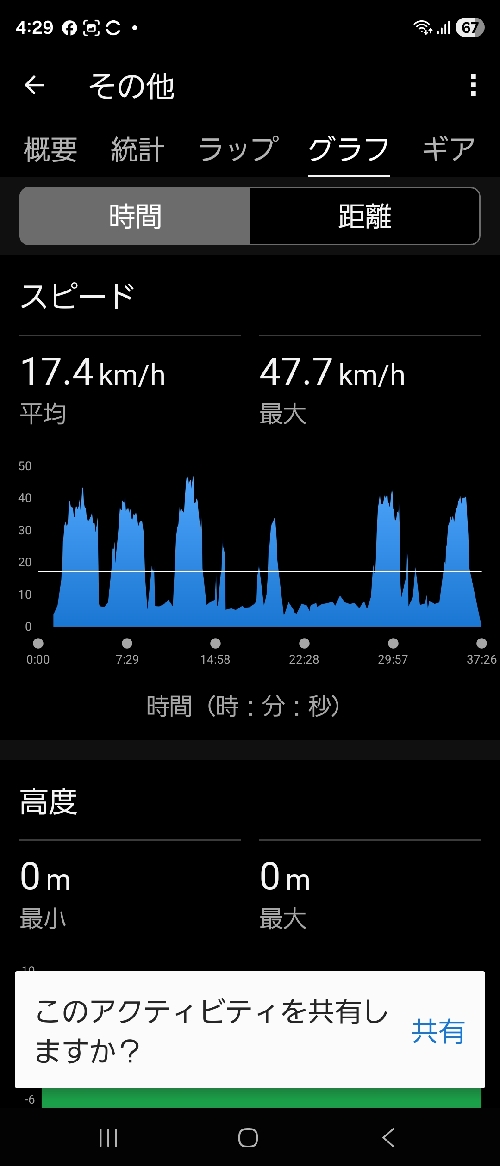Switch graph axis to 距離
500x1166 pixels.
365,216
